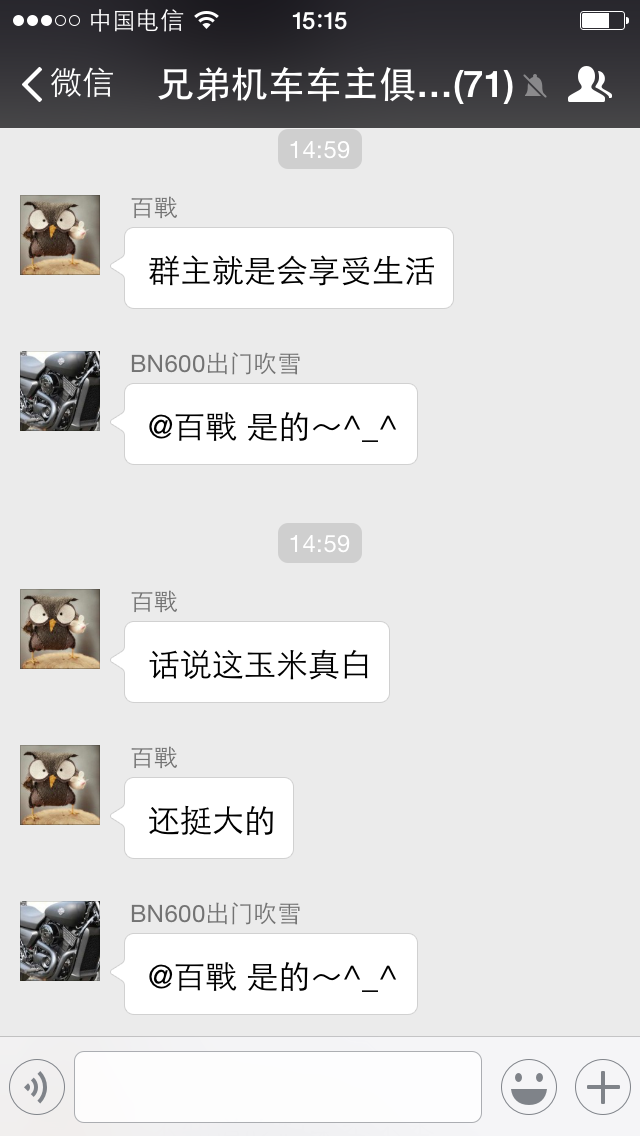This screenshot has width=640, height=1136.
Task: Open the plus attachments menu
Action: [x=603, y=1087]
